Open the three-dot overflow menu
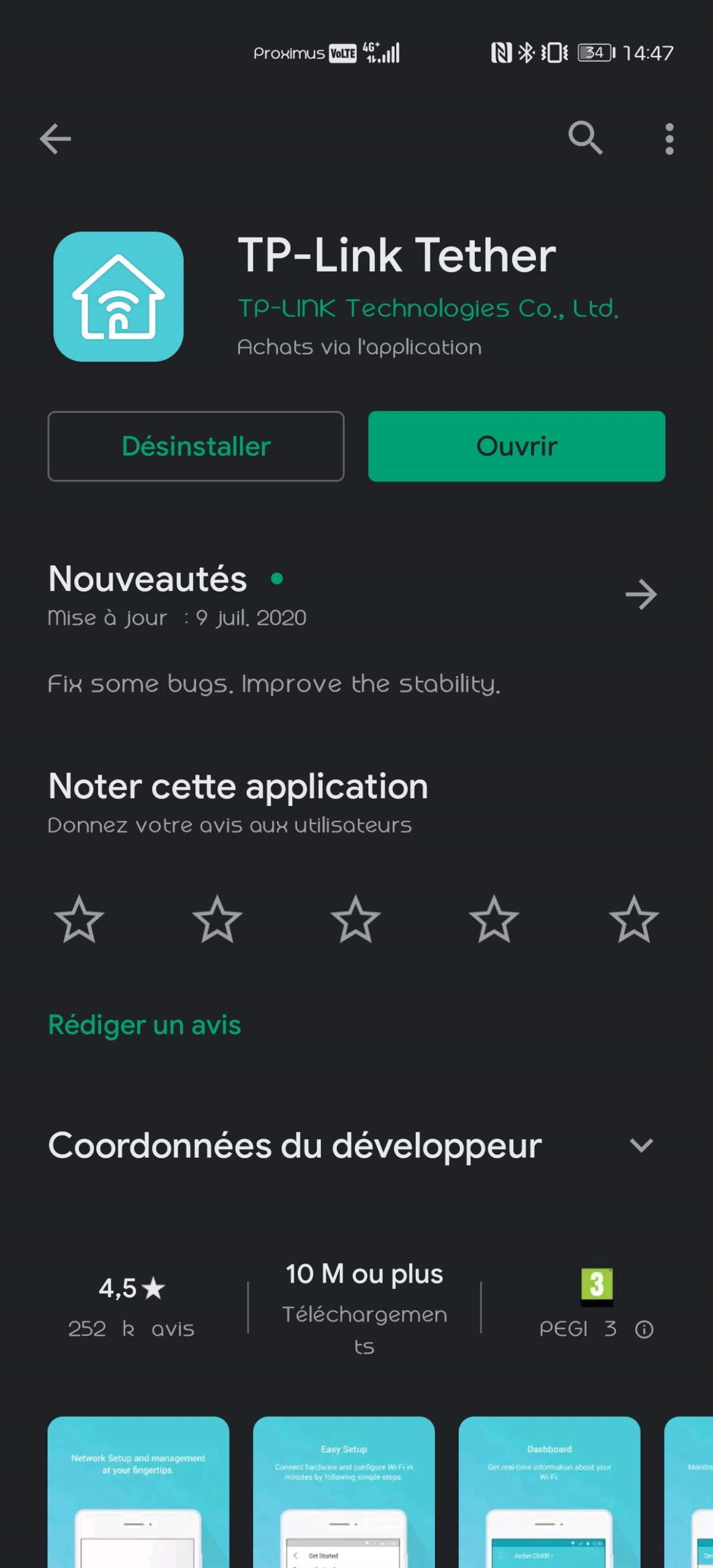 click(x=670, y=139)
